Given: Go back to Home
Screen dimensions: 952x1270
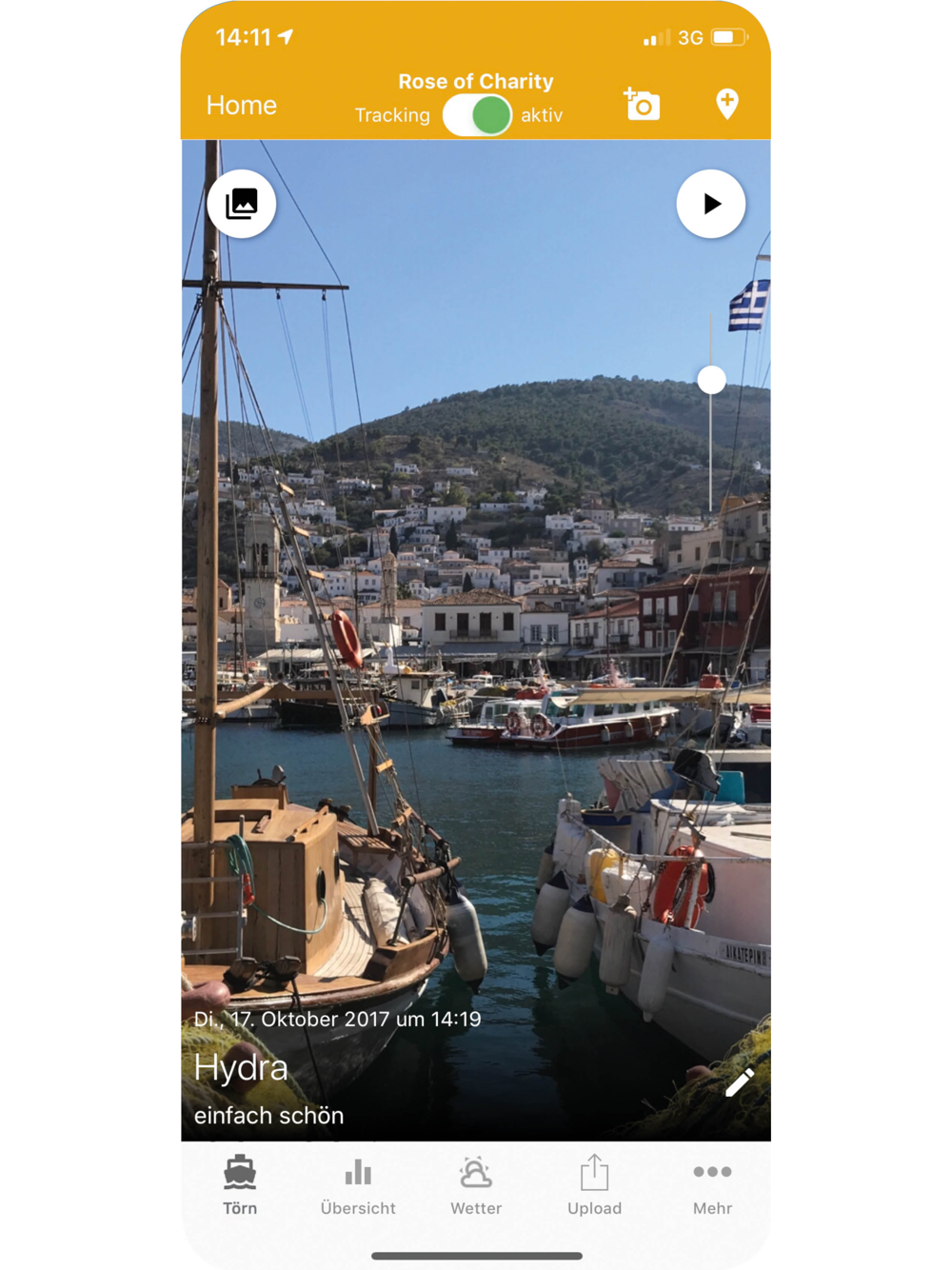Looking at the screenshot, I should click(x=241, y=105).
